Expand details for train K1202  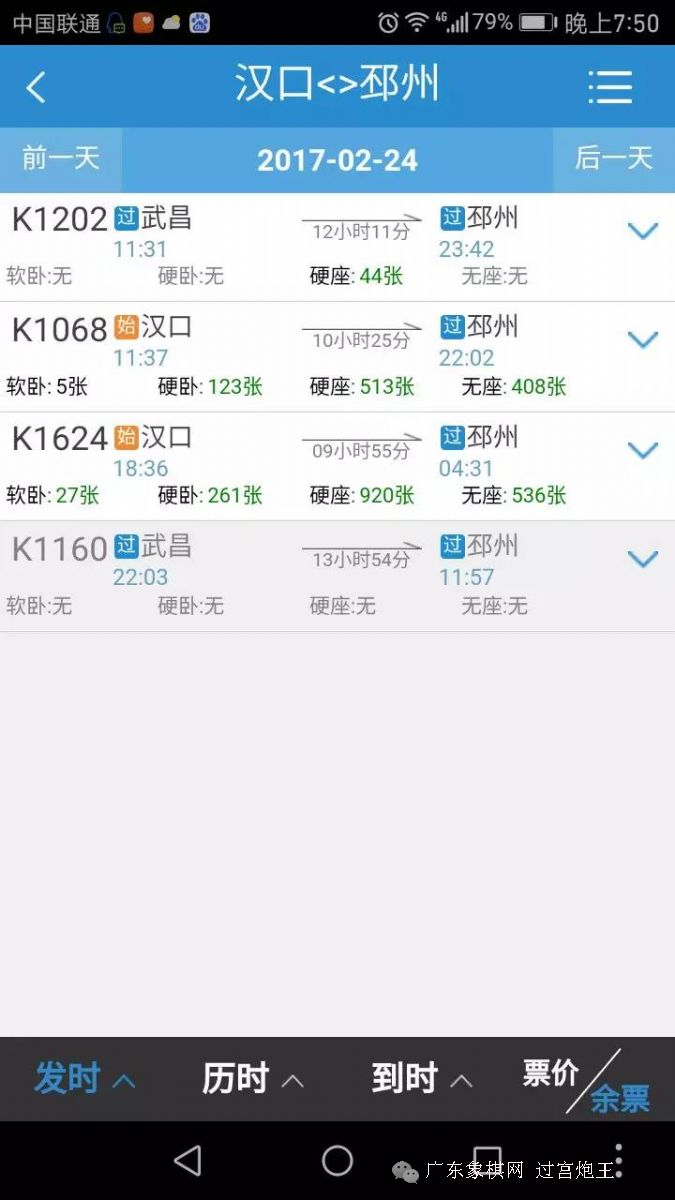[x=642, y=231]
